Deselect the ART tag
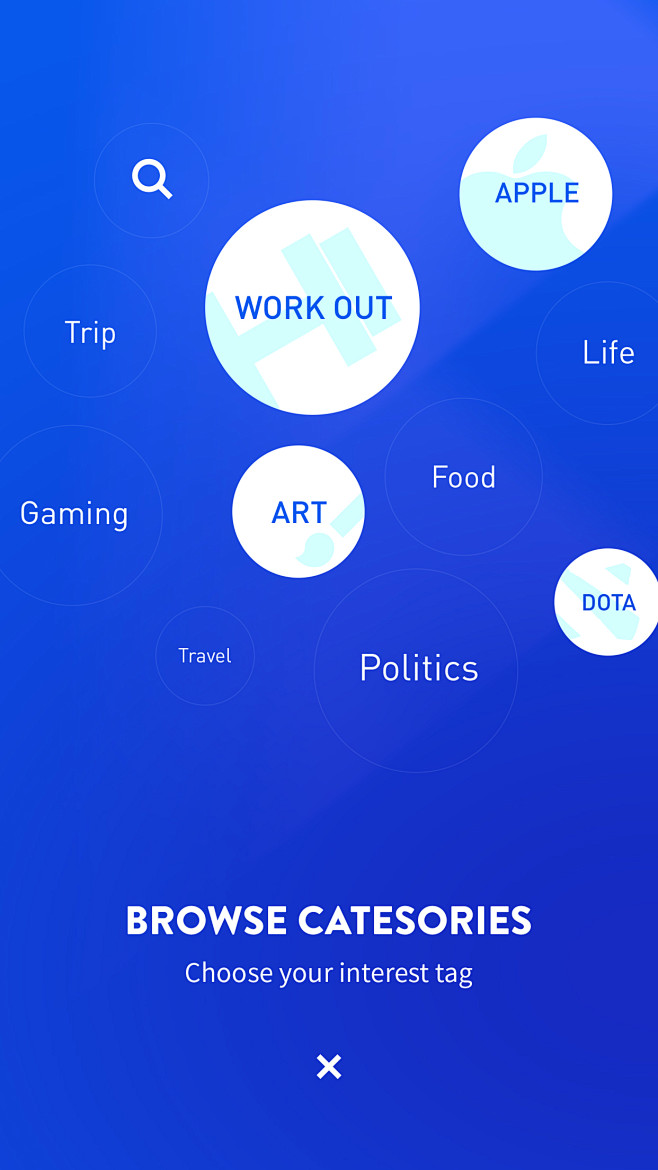658x1170 pixels. (x=298, y=512)
